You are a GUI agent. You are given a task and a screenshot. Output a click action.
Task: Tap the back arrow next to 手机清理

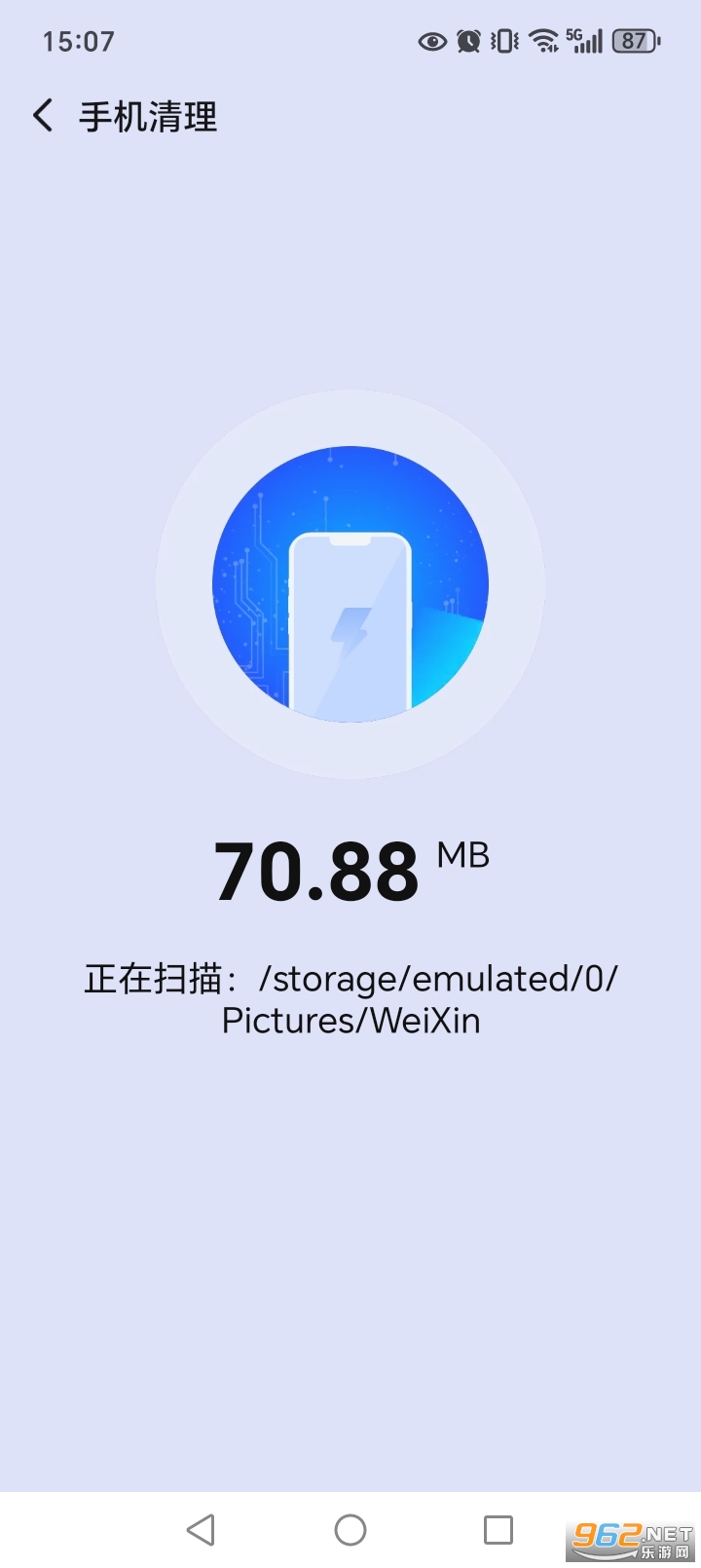pos(41,115)
